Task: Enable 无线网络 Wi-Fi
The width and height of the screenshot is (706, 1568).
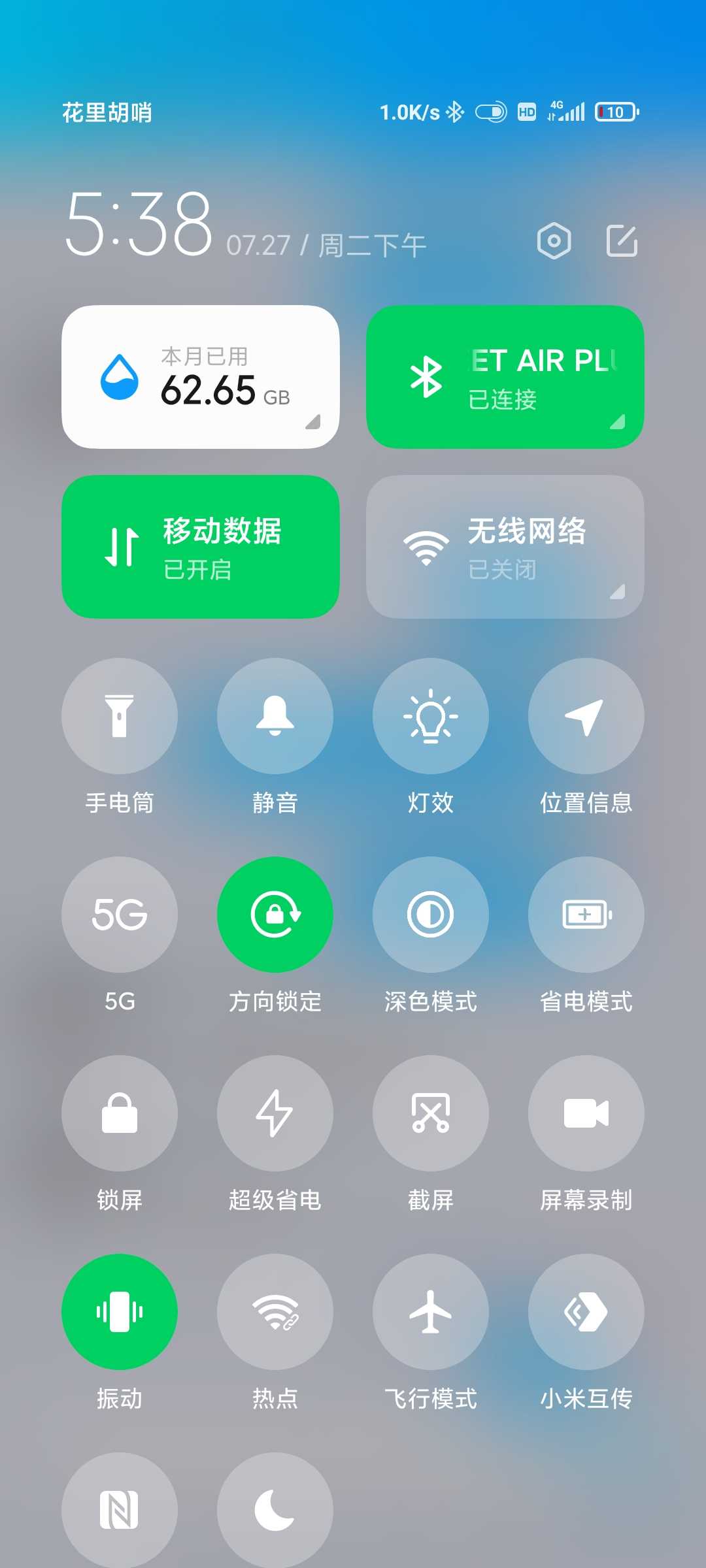Action: pos(505,547)
